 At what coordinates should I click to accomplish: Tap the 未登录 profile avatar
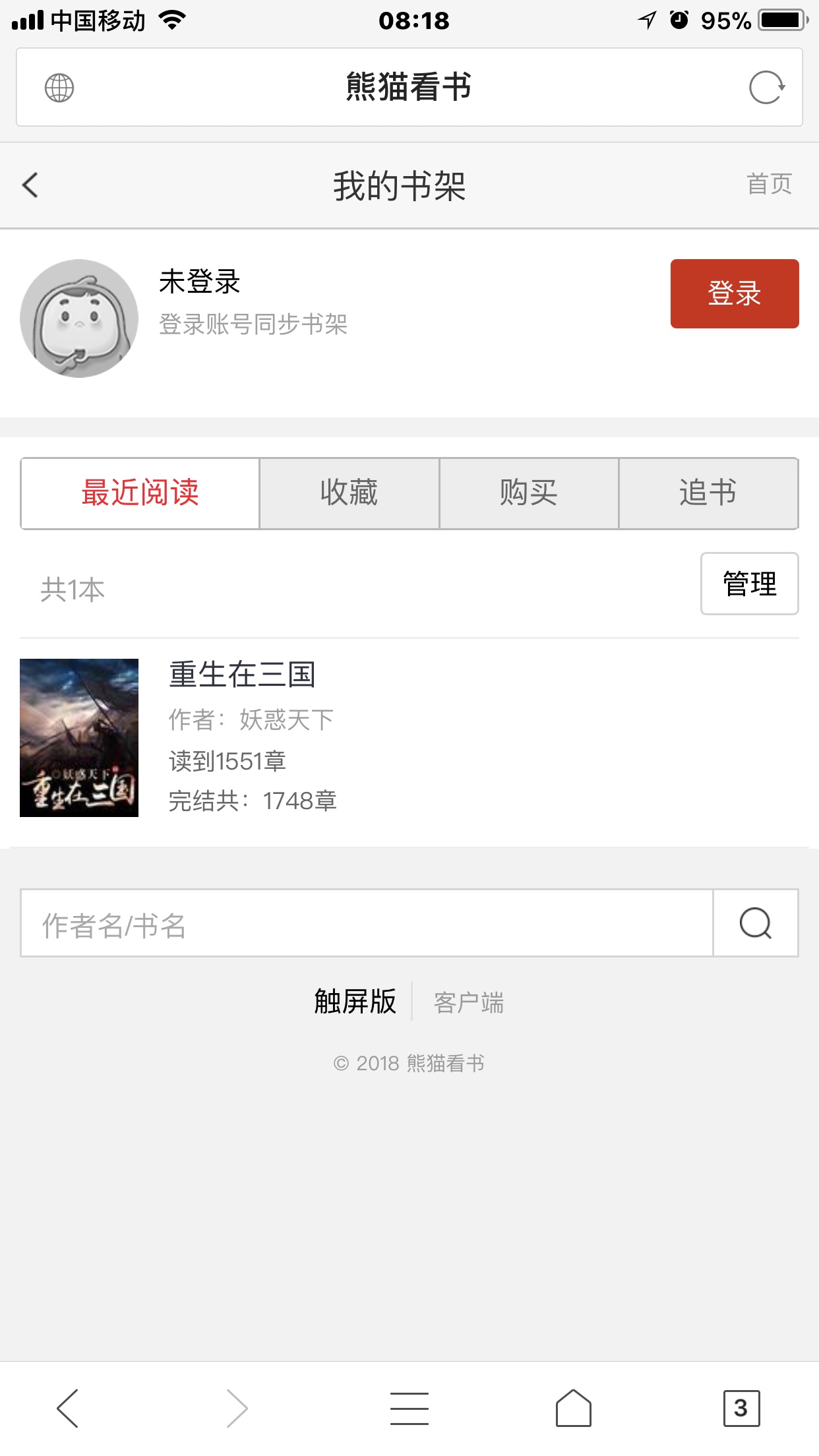[79, 318]
